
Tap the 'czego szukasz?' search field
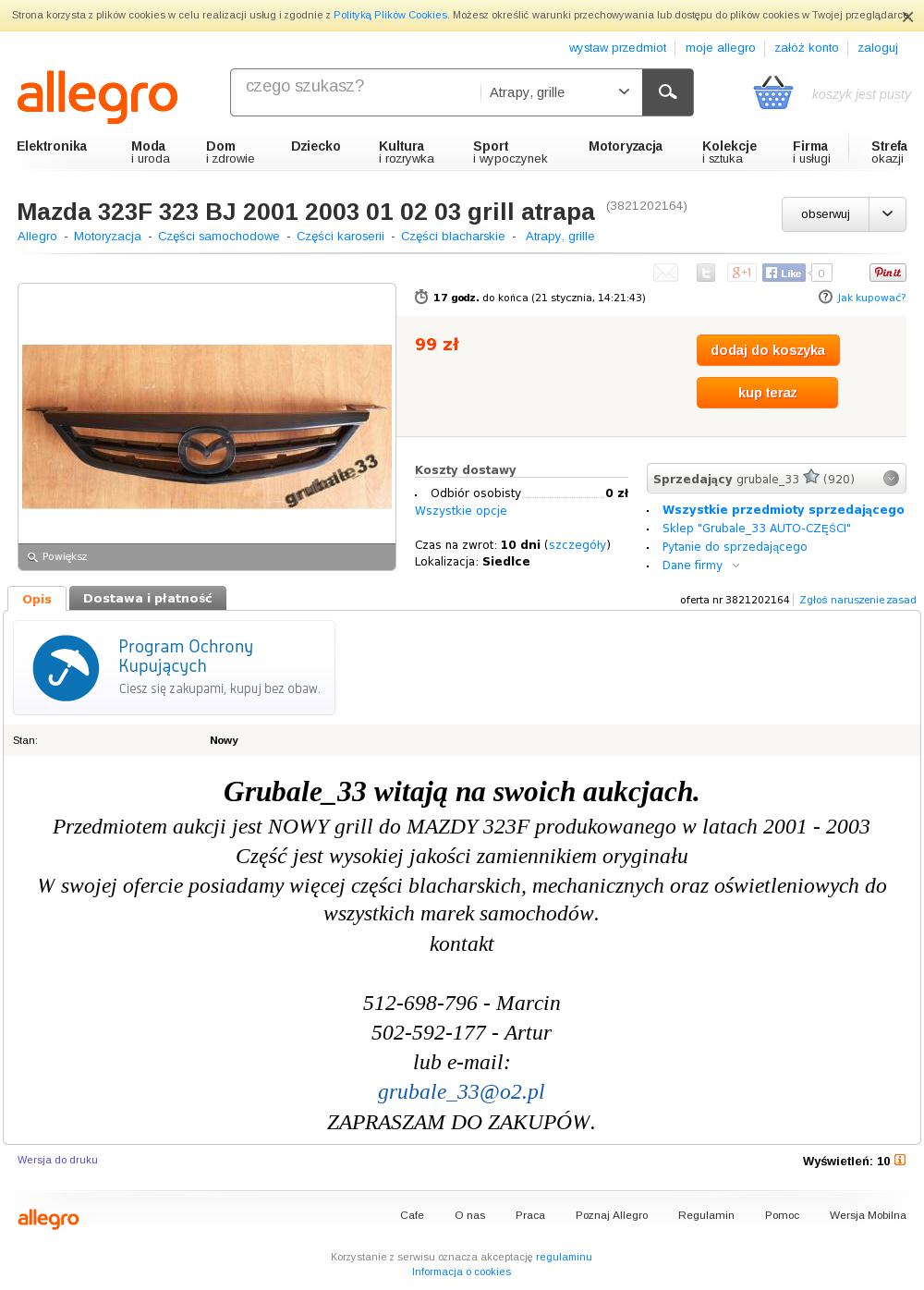tap(356, 91)
